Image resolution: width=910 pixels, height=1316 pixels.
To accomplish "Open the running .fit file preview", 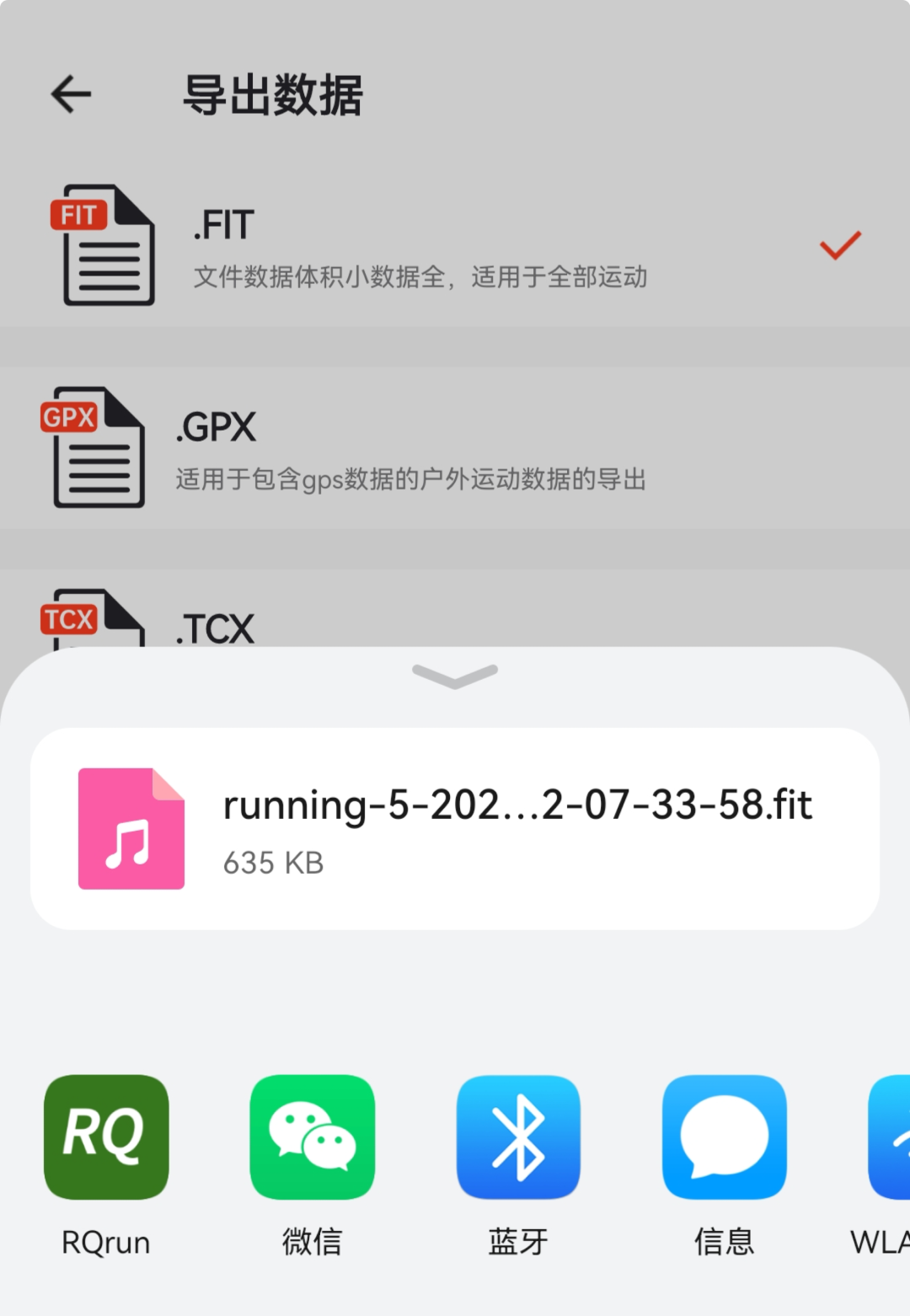I will pyautogui.click(x=455, y=828).
